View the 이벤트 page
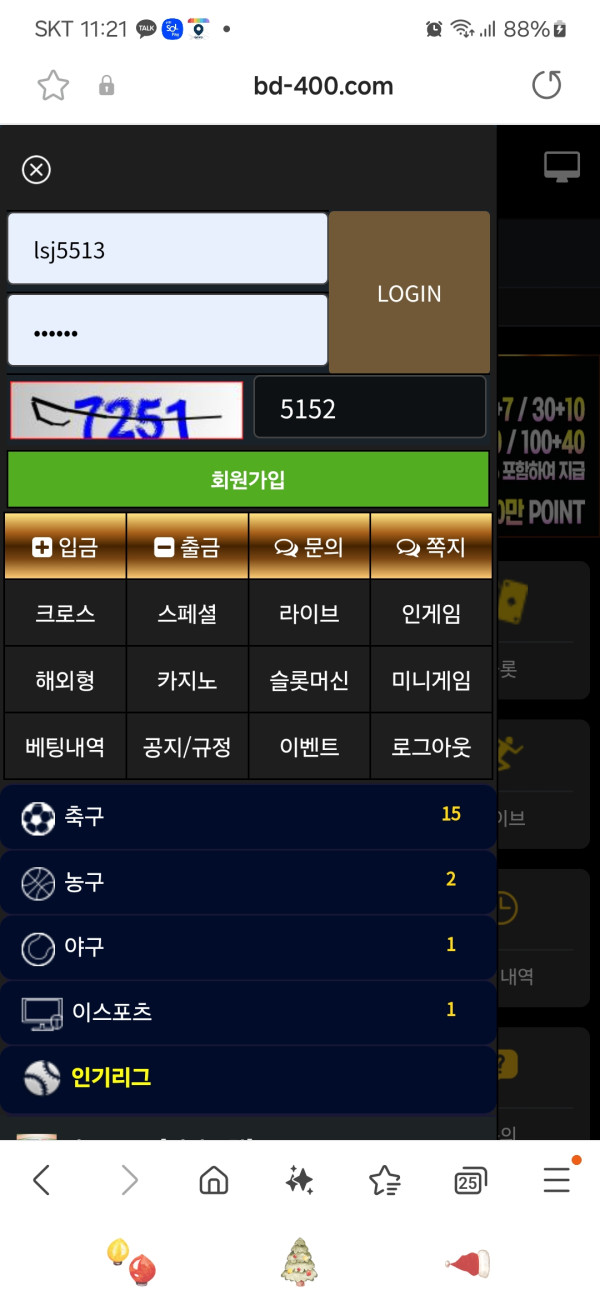 click(x=309, y=746)
